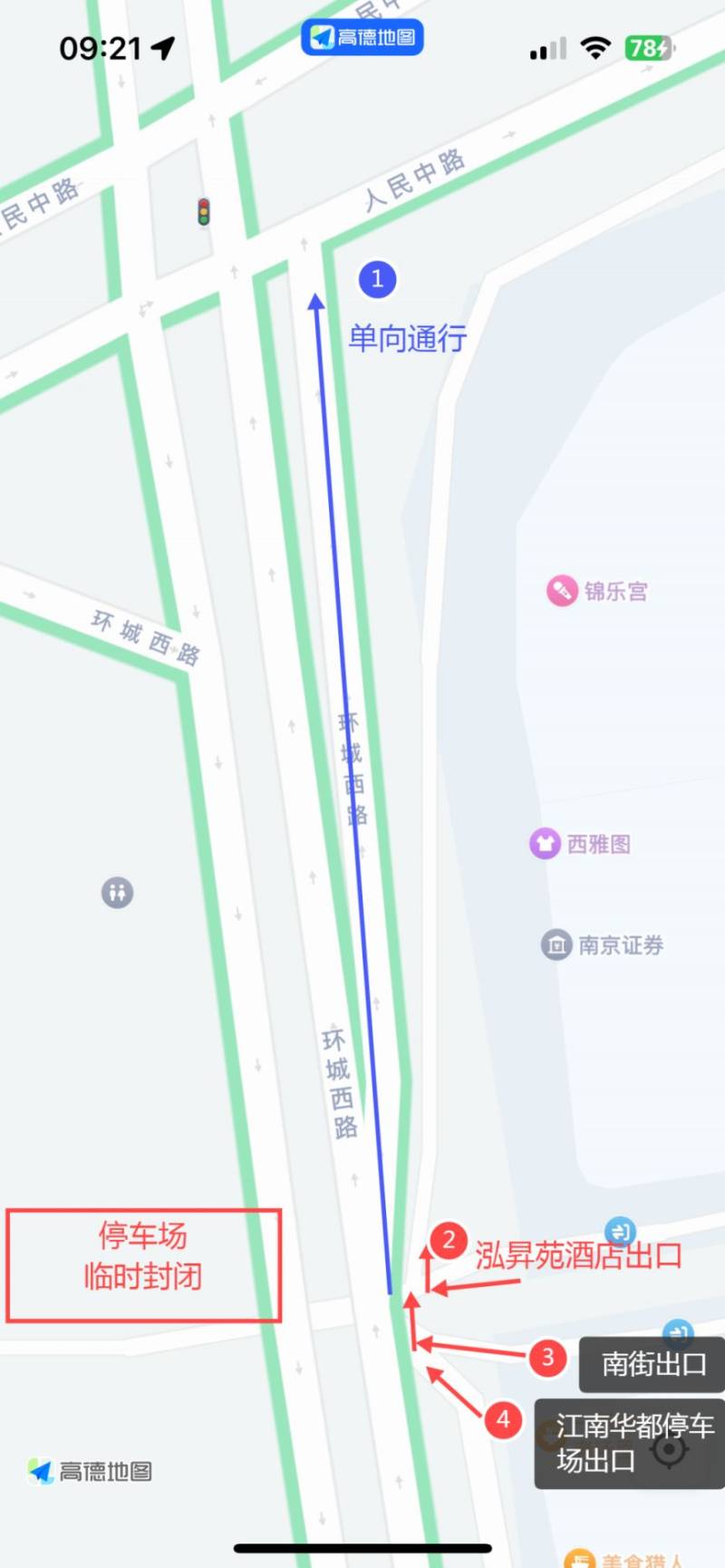The height and width of the screenshot is (1568, 725).
Task: Select the 停车场临时封闭 red box annotation
Action: point(143,1262)
